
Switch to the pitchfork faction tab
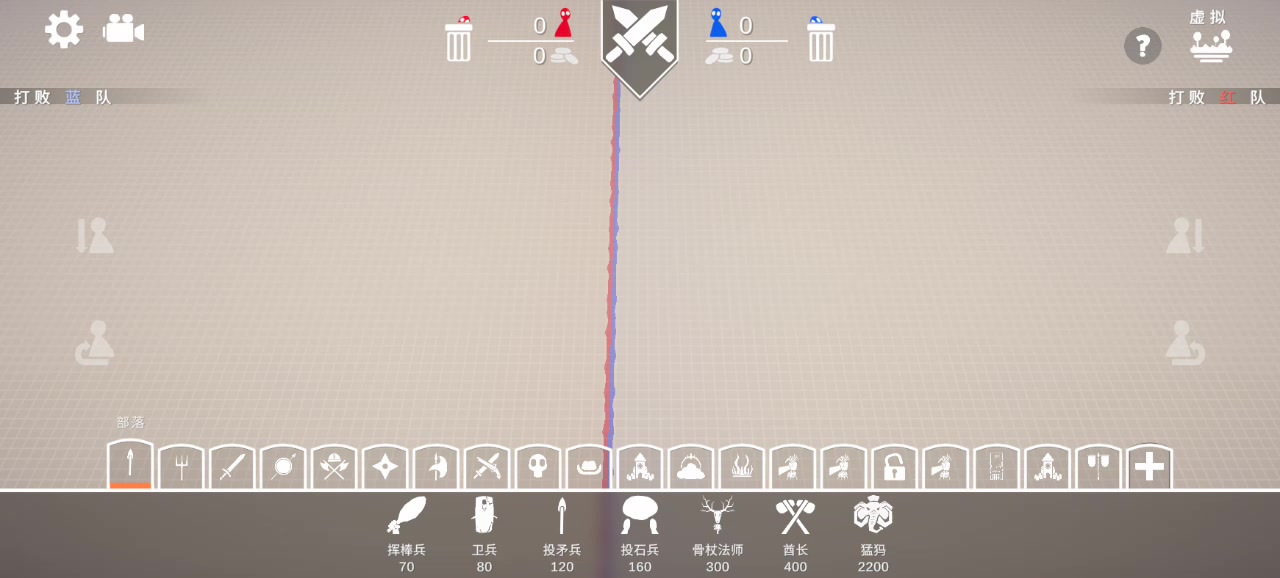point(181,467)
